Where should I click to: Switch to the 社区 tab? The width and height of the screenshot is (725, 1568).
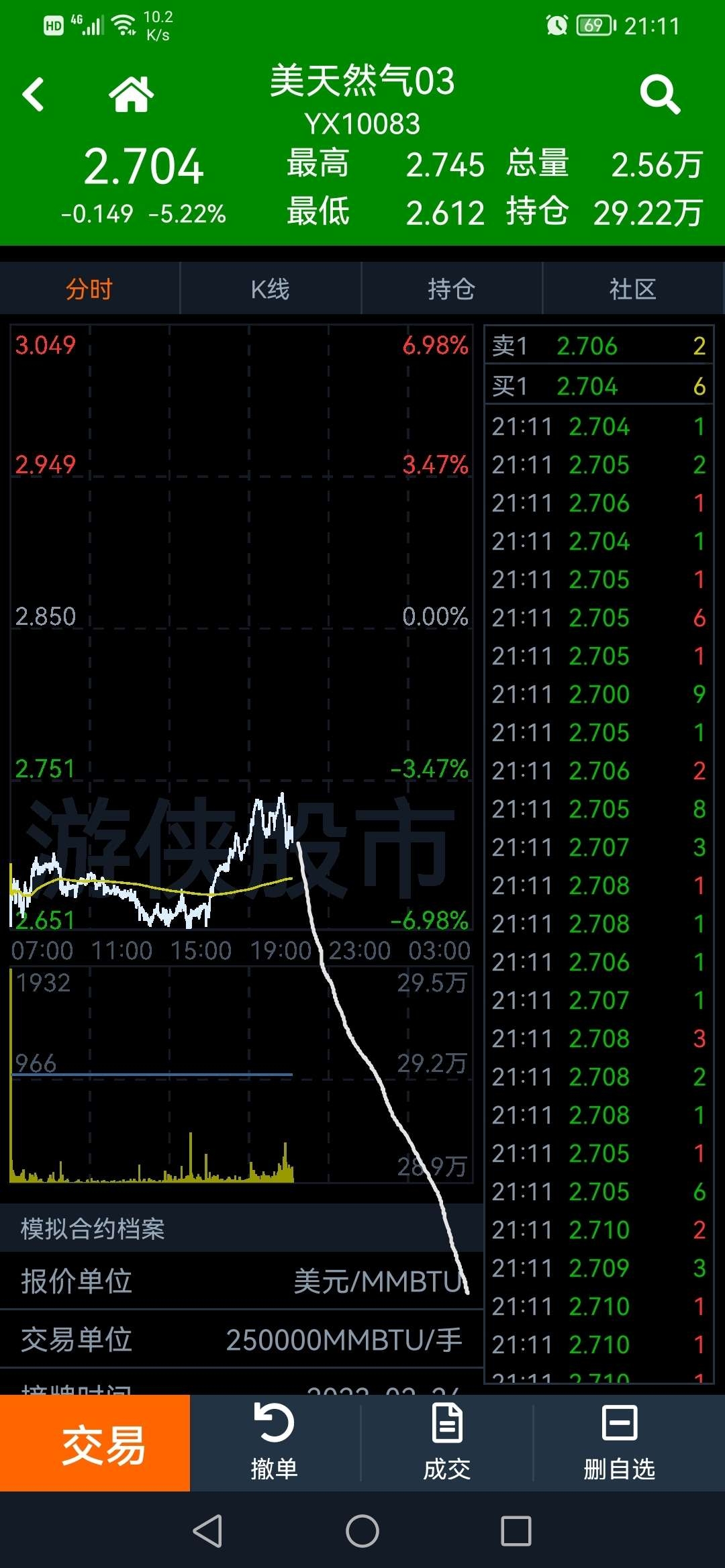click(x=633, y=289)
